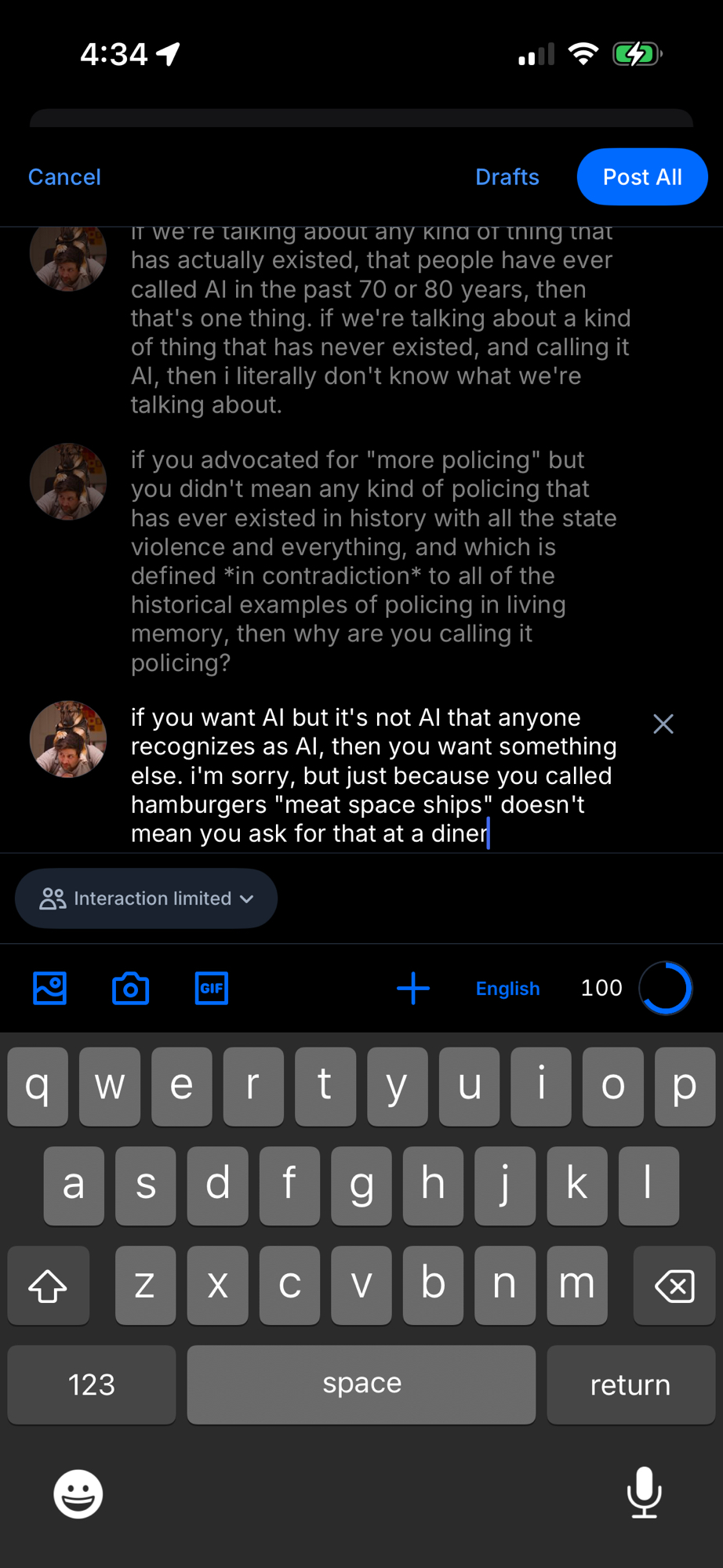Open the camera to take a photo
Viewport: 723px width, 1568px height.
tap(131, 988)
